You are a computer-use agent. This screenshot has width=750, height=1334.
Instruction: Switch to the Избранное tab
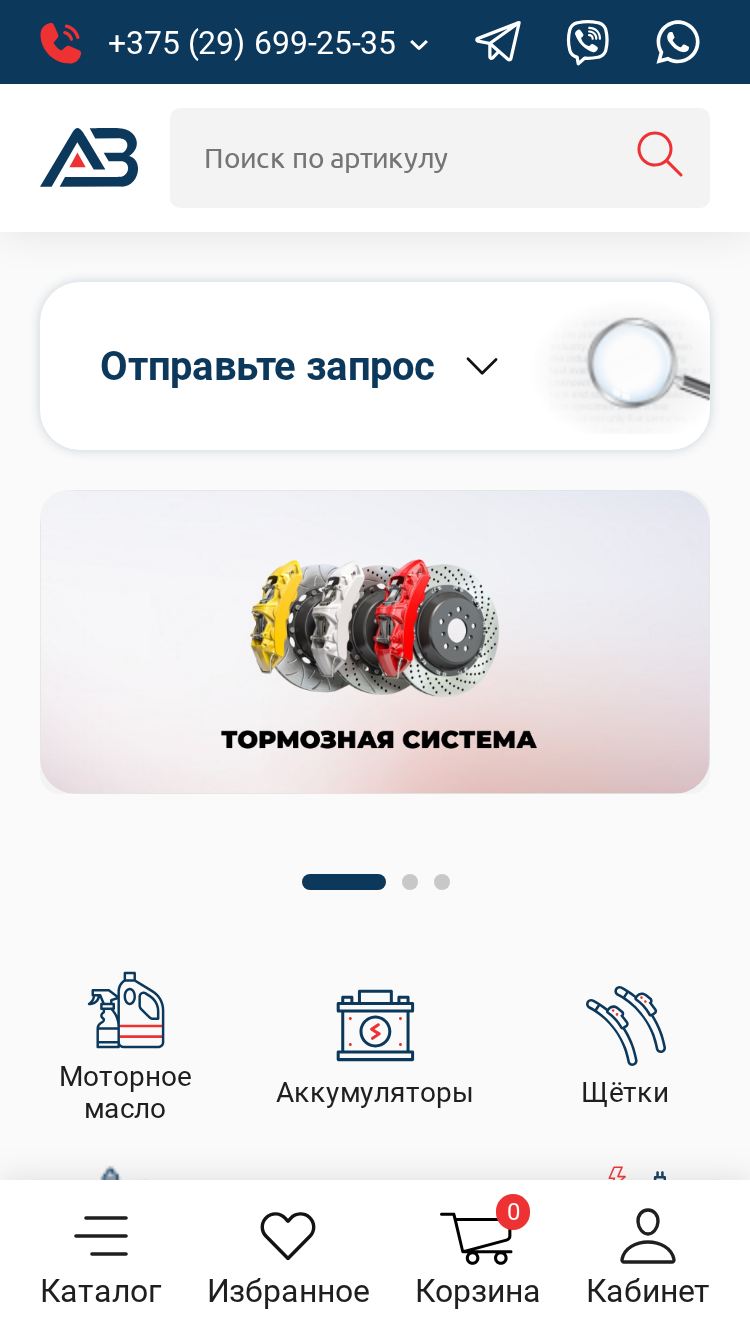(288, 1258)
